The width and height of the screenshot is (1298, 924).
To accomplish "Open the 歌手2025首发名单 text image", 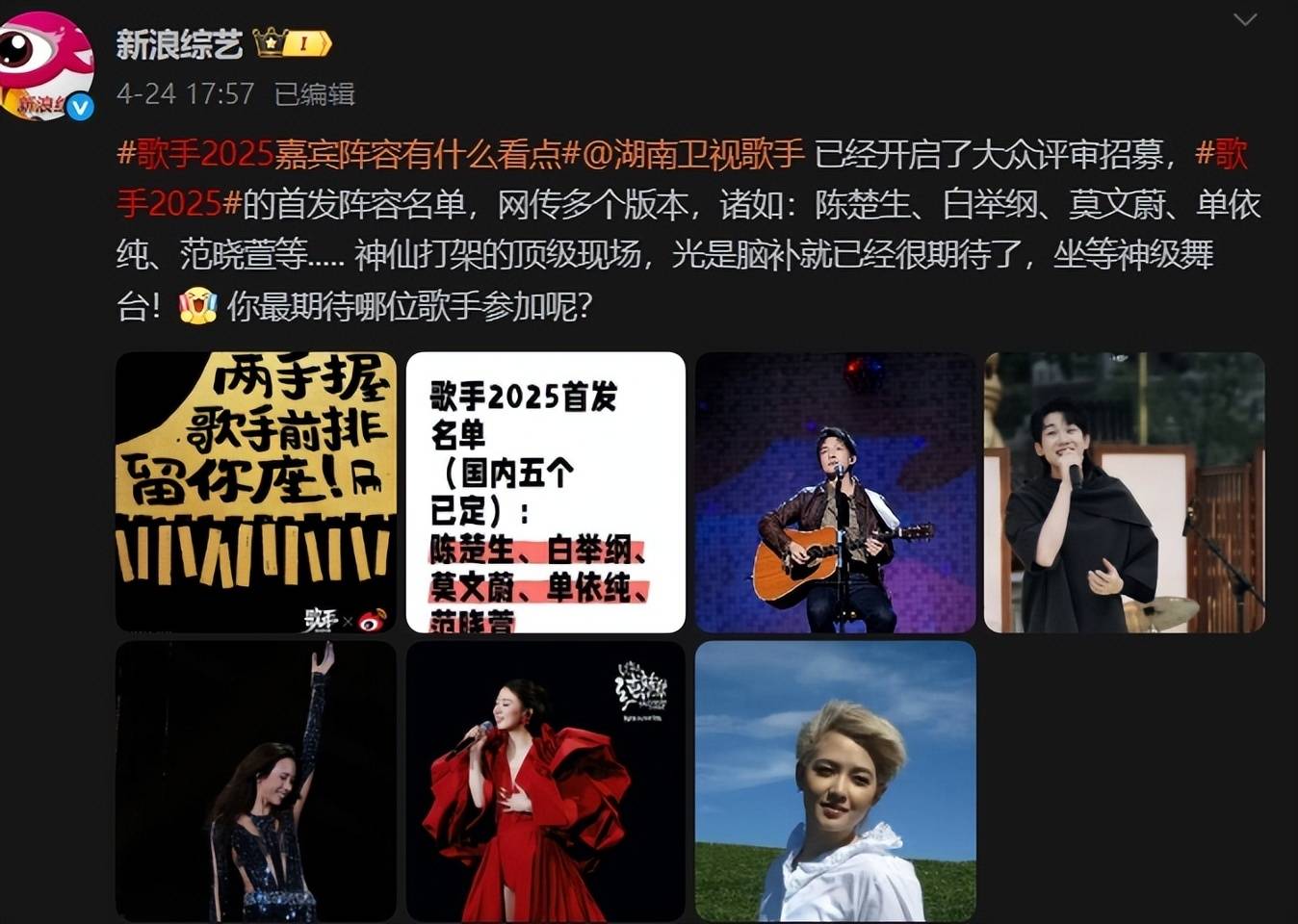I will pyautogui.click(x=546, y=492).
